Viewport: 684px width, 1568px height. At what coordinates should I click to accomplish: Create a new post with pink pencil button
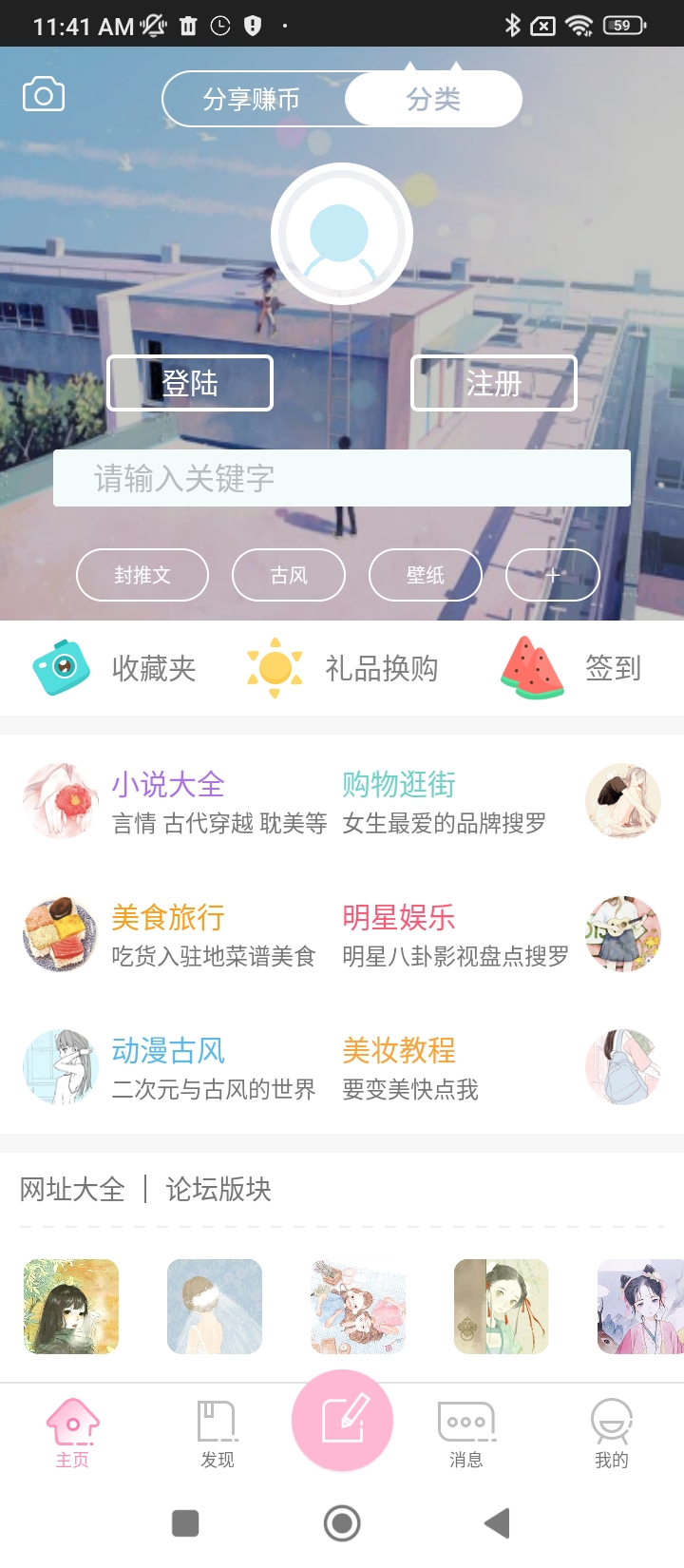tap(342, 1421)
